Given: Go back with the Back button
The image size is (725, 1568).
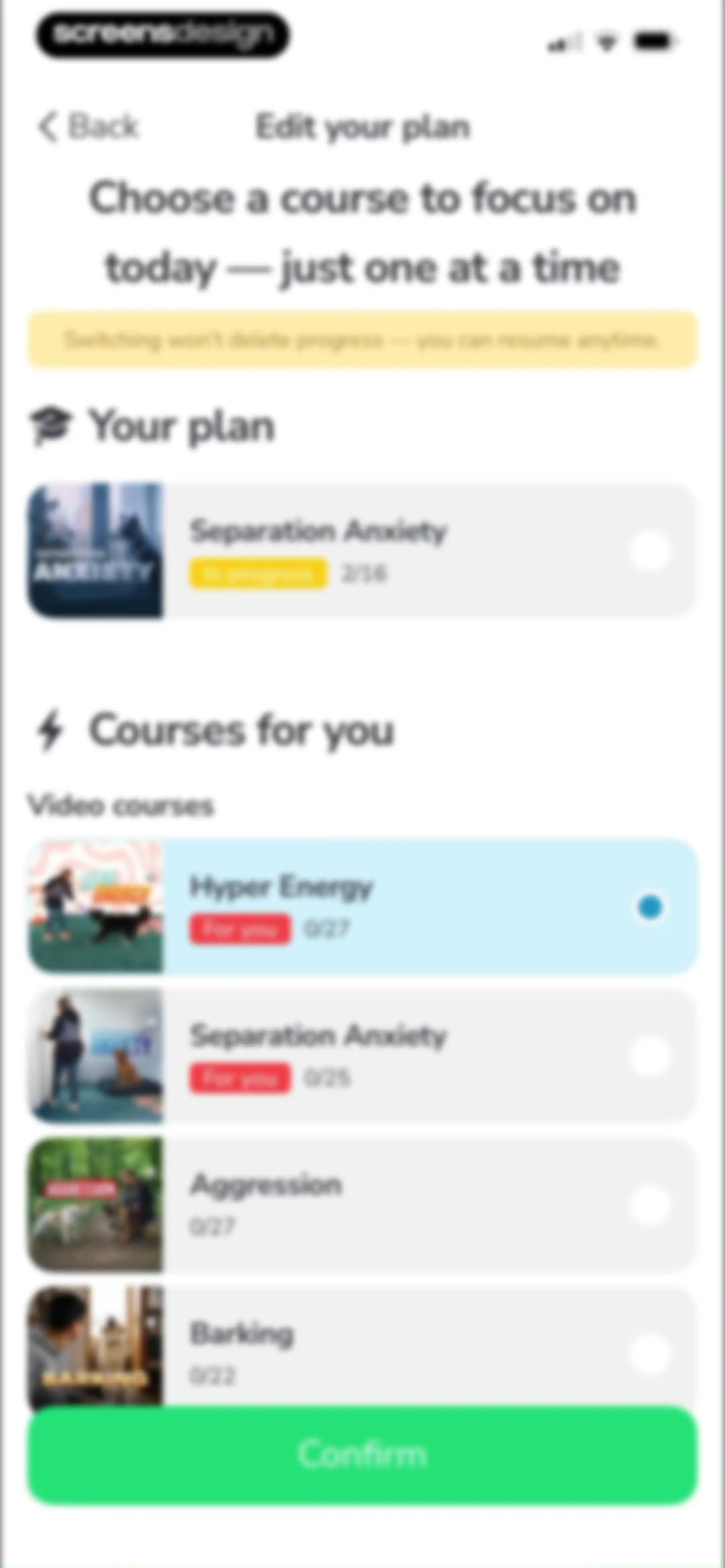Looking at the screenshot, I should [89, 127].
